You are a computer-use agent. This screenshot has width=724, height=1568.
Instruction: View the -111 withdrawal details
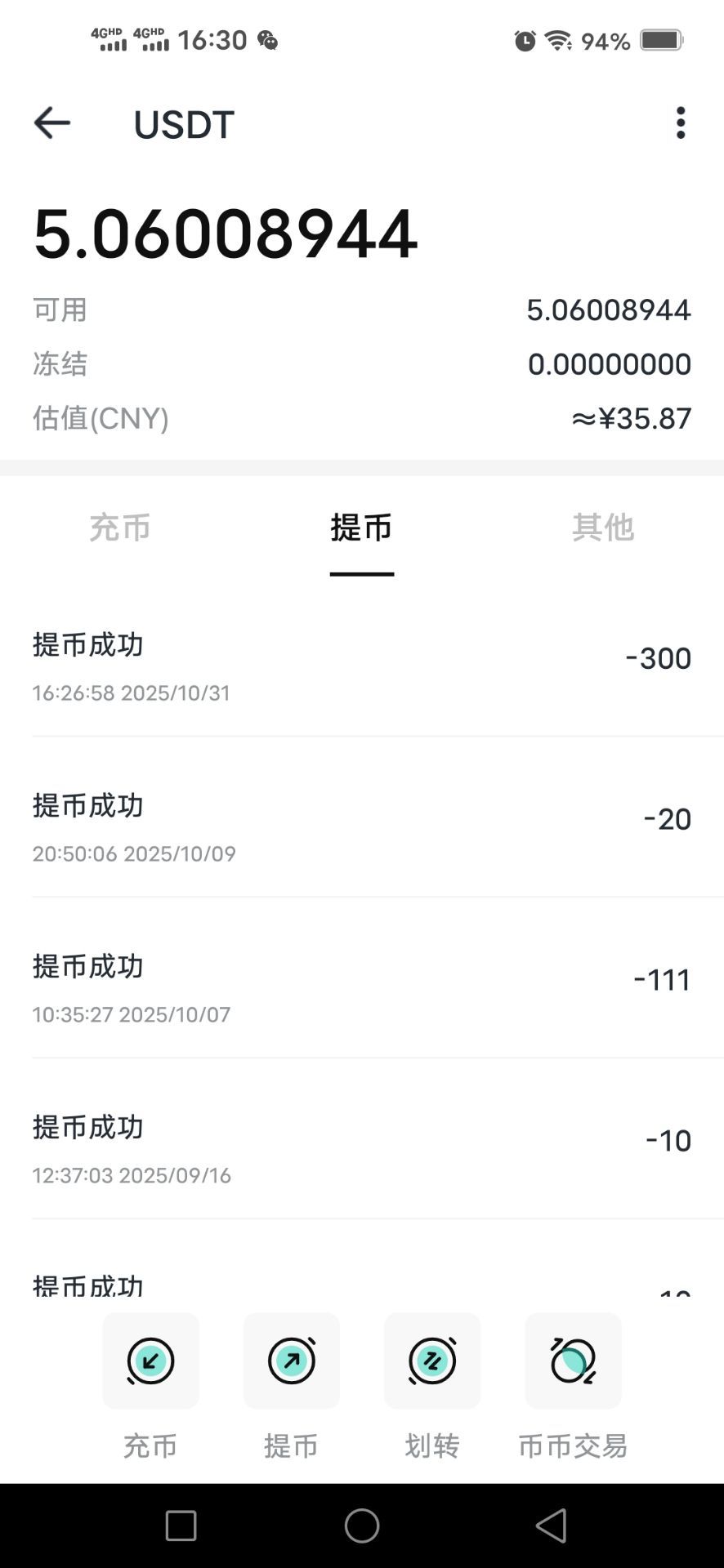pyautogui.click(x=361, y=988)
